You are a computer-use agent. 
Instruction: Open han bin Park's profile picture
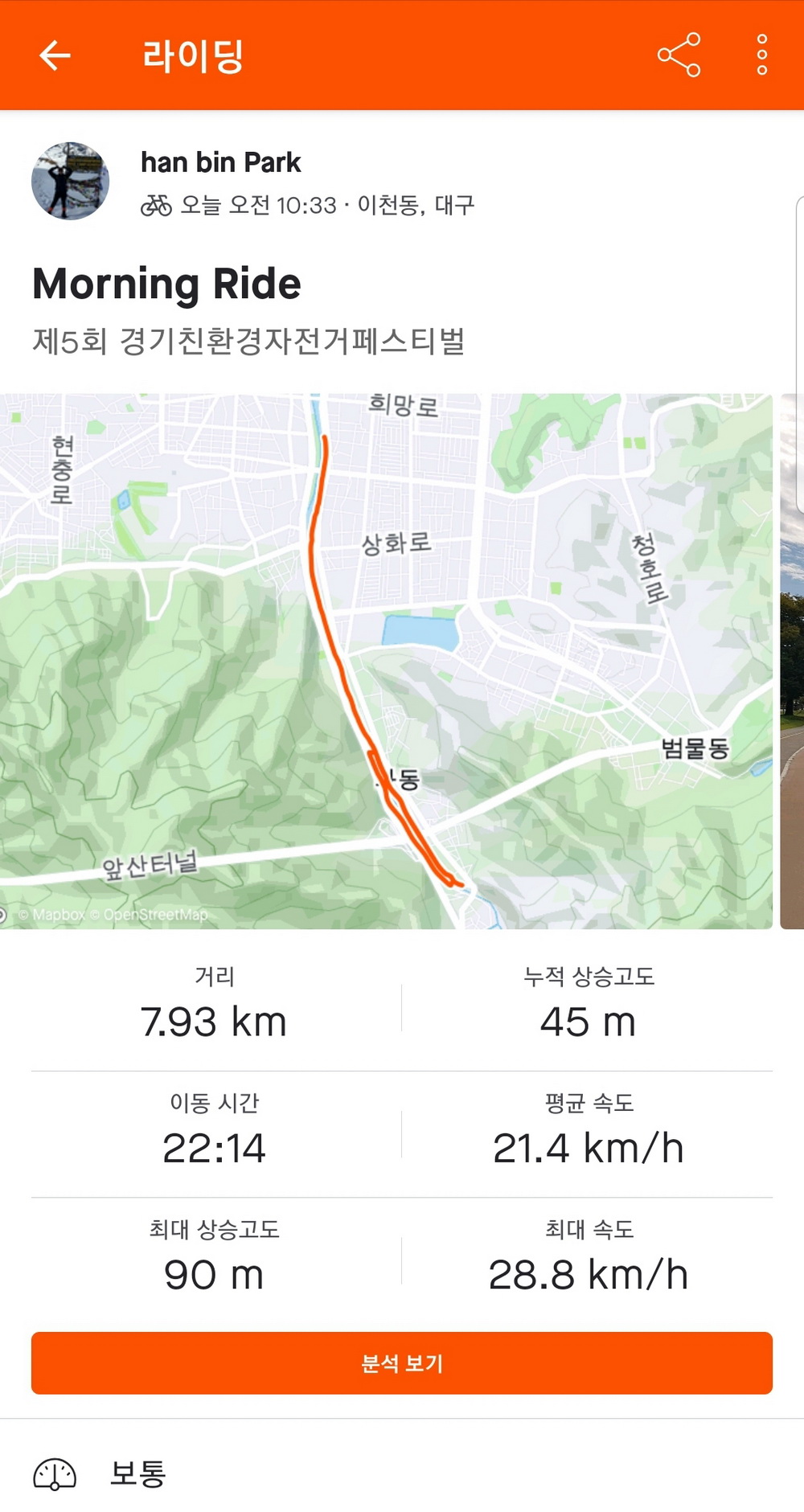click(x=70, y=181)
